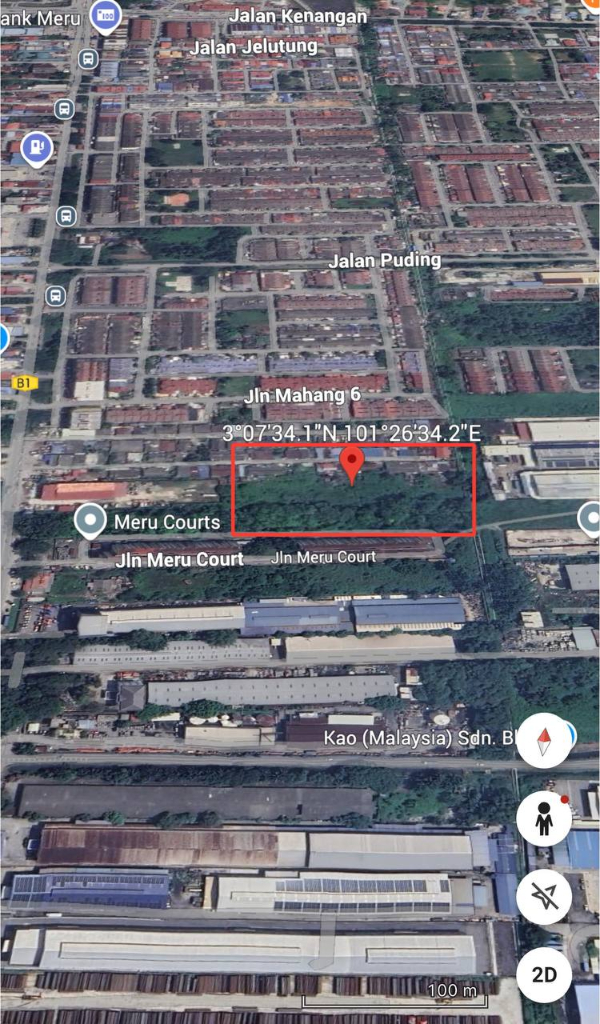Open Street View with the pegman button

click(544, 819)
